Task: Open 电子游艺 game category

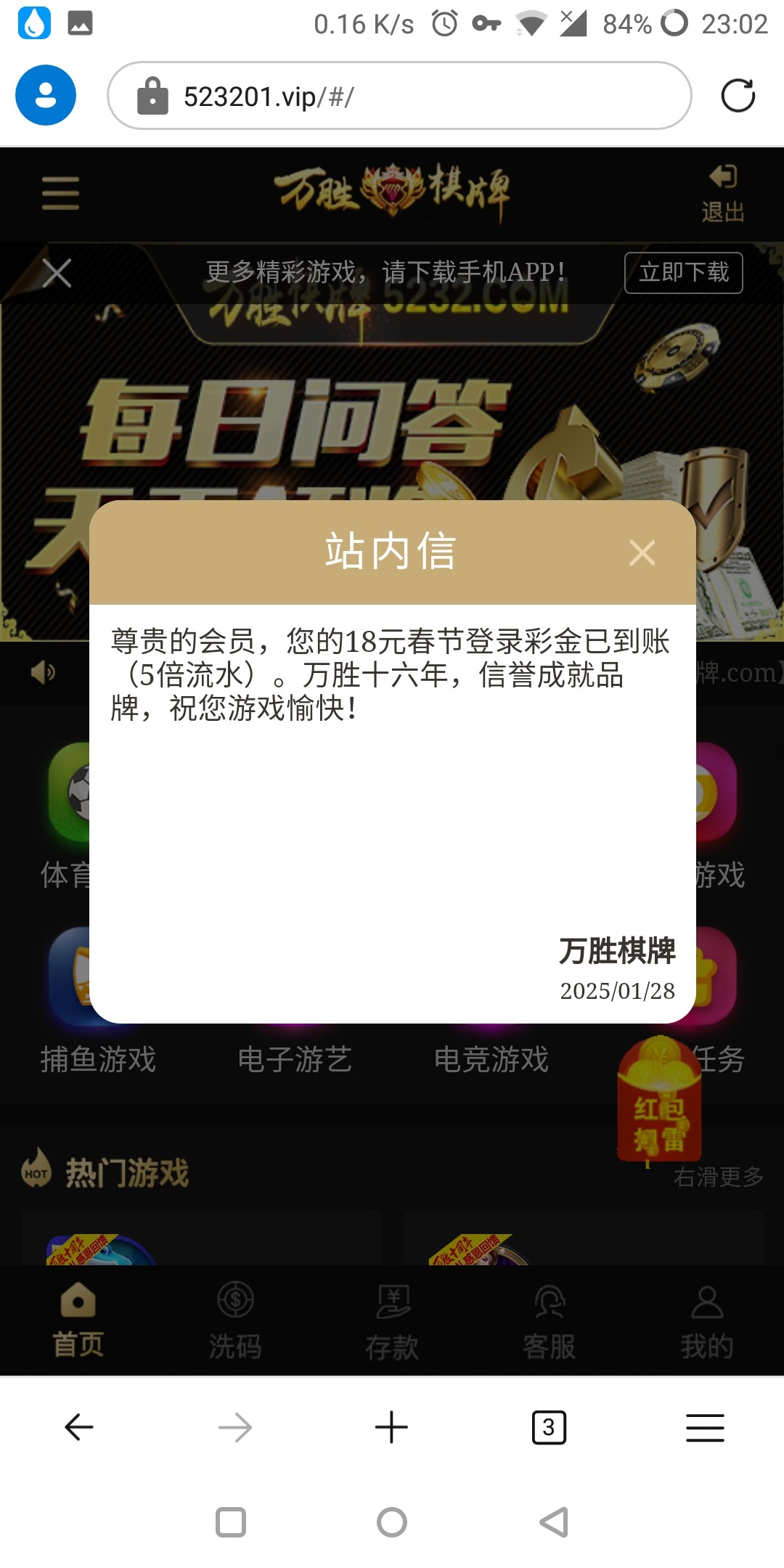Action: click(295, 1059)
